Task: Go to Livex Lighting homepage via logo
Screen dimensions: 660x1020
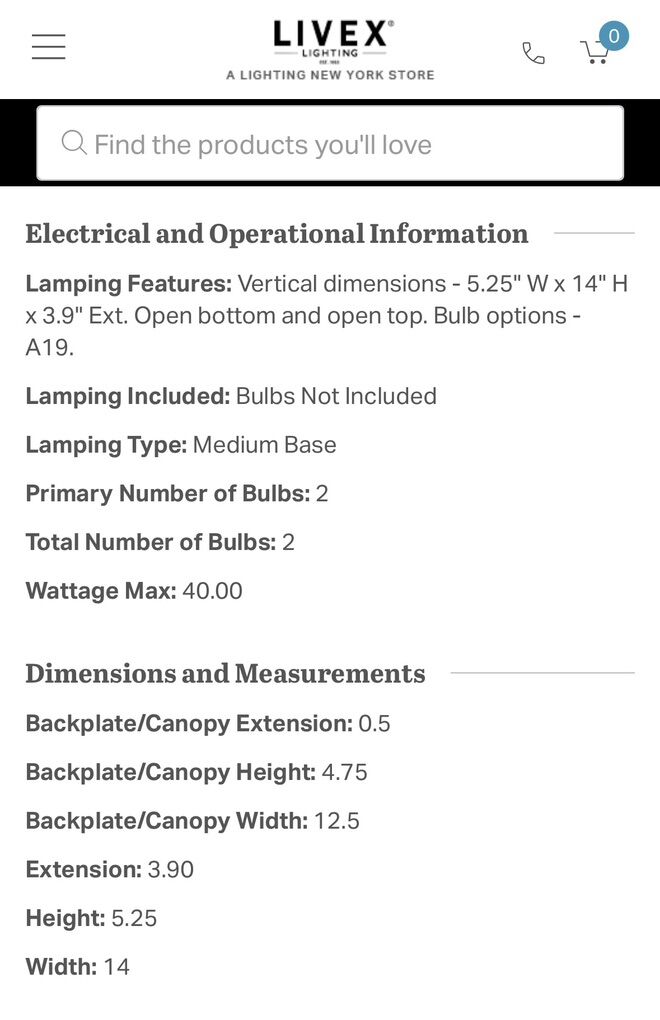Action: tap(330, 48)
